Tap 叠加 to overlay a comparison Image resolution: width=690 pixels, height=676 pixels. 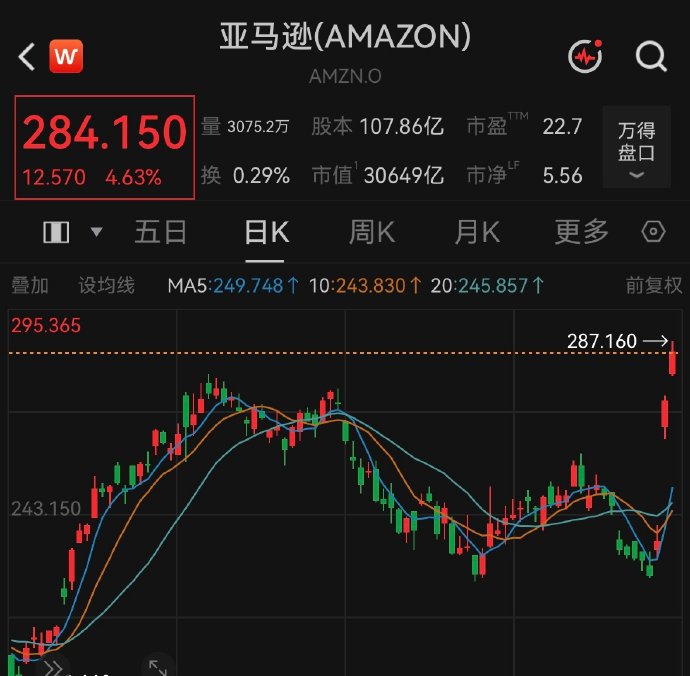[30, 286]
